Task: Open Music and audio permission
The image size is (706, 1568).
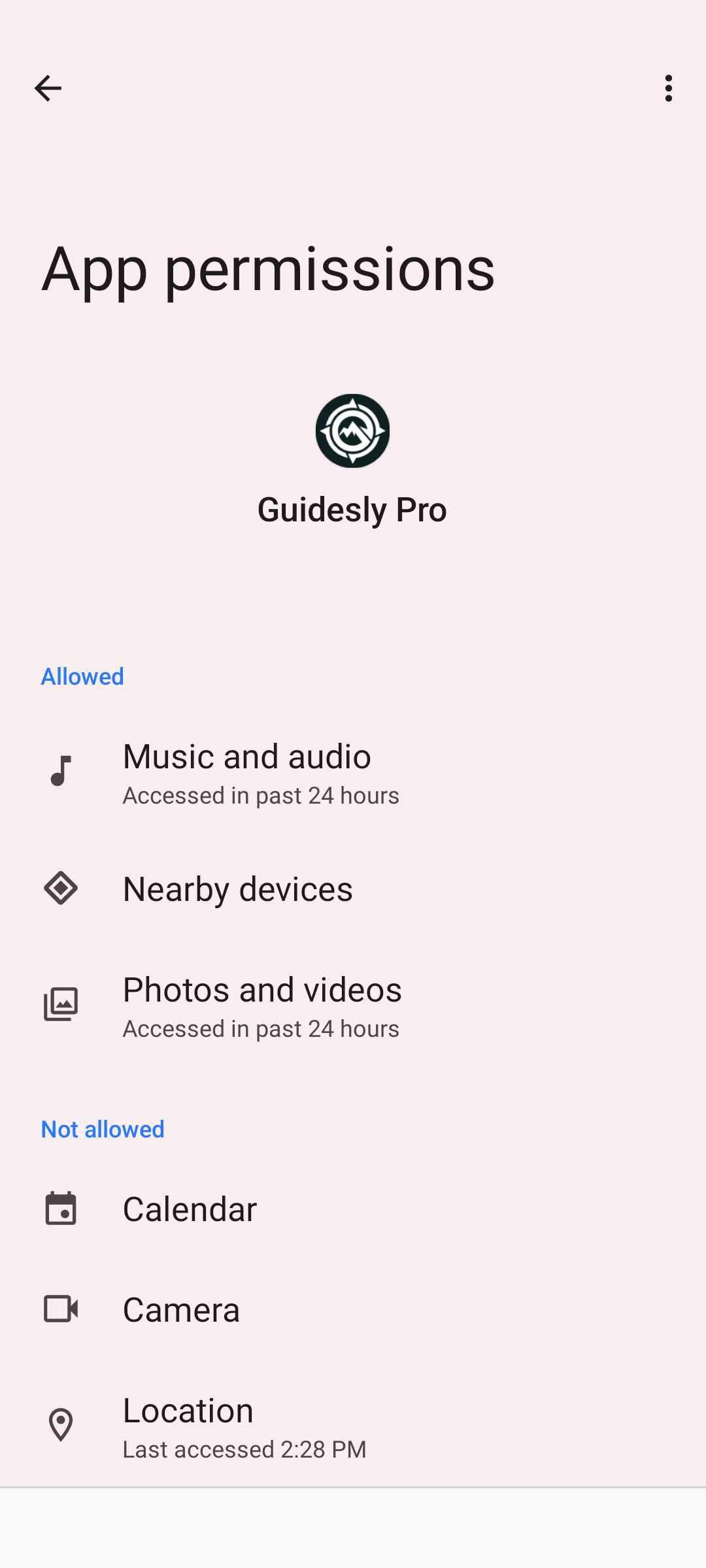Action: [x=353, y=773]
